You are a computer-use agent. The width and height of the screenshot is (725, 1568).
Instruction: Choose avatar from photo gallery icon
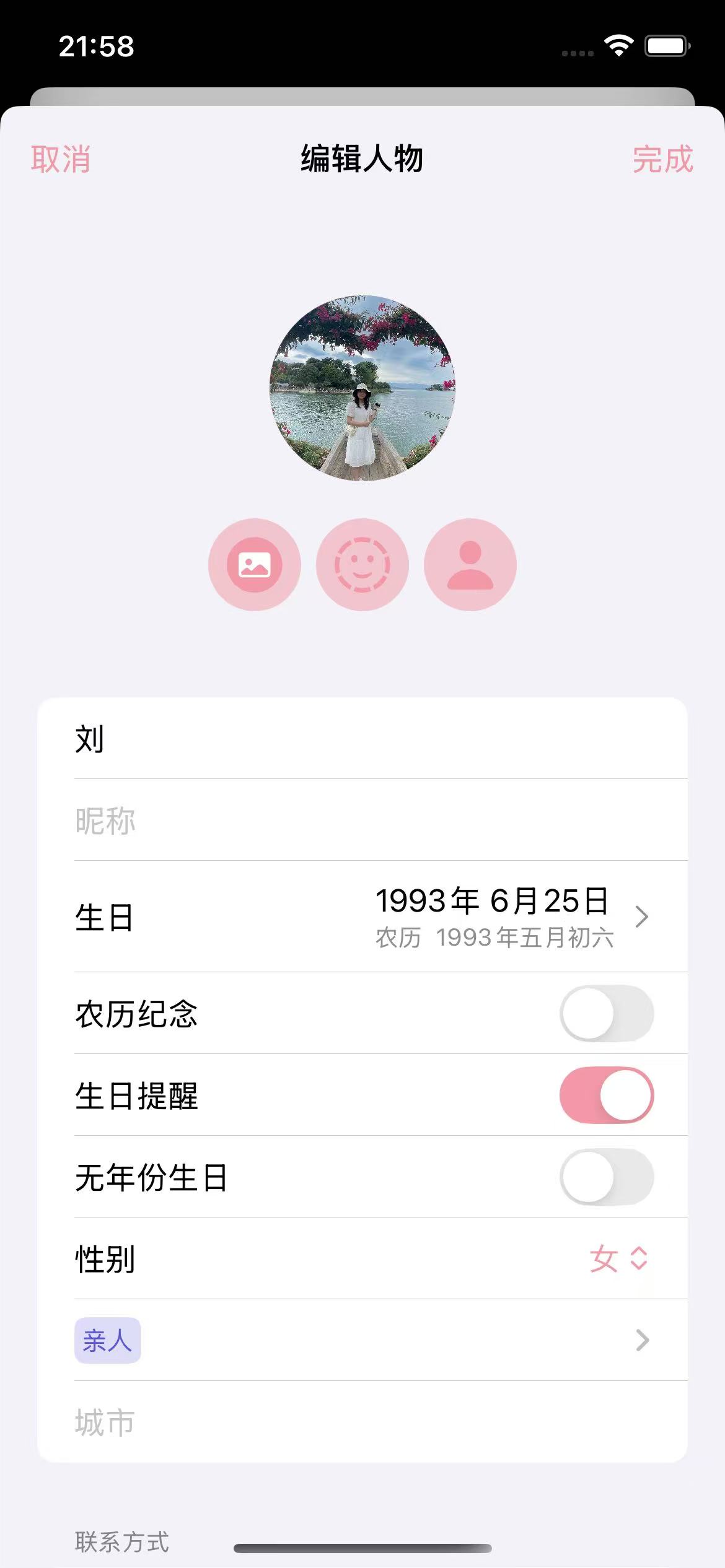tap(255, 565)
